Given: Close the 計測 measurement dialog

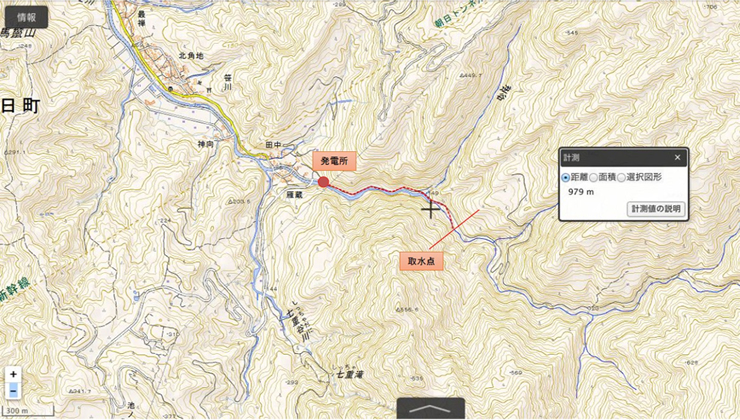Looking at the screenshot, I should point(677,157).
